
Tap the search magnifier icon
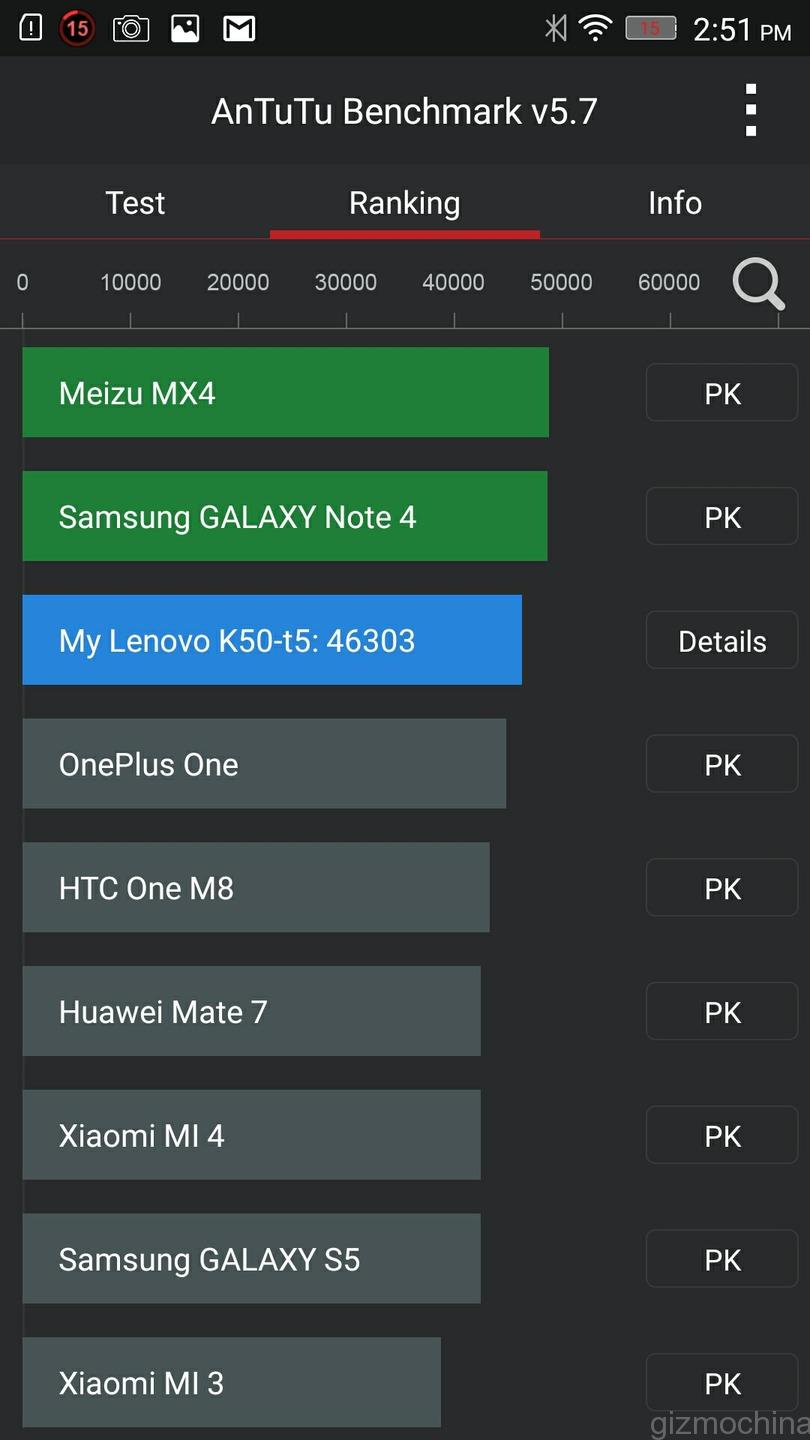click(x=758, y=284)
